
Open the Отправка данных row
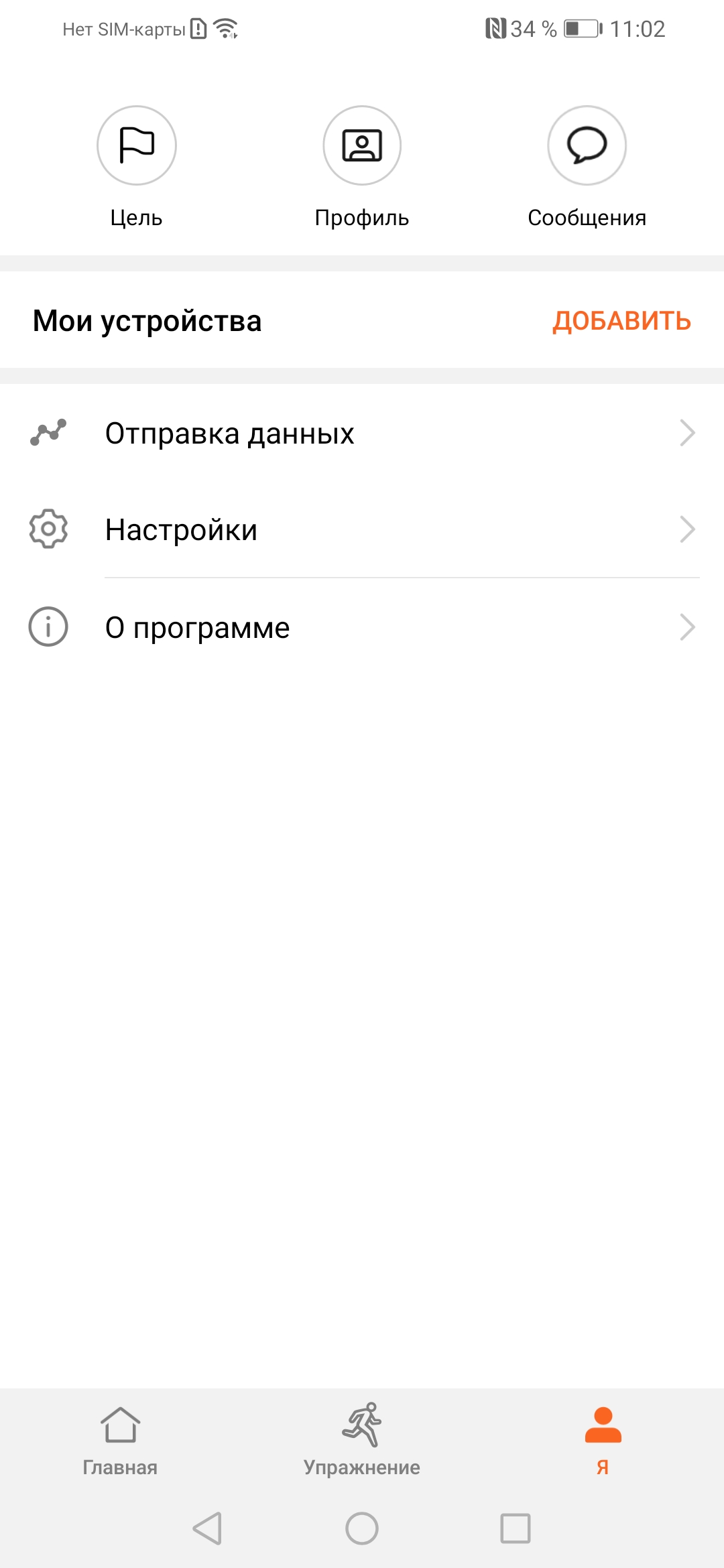(362, 434)
